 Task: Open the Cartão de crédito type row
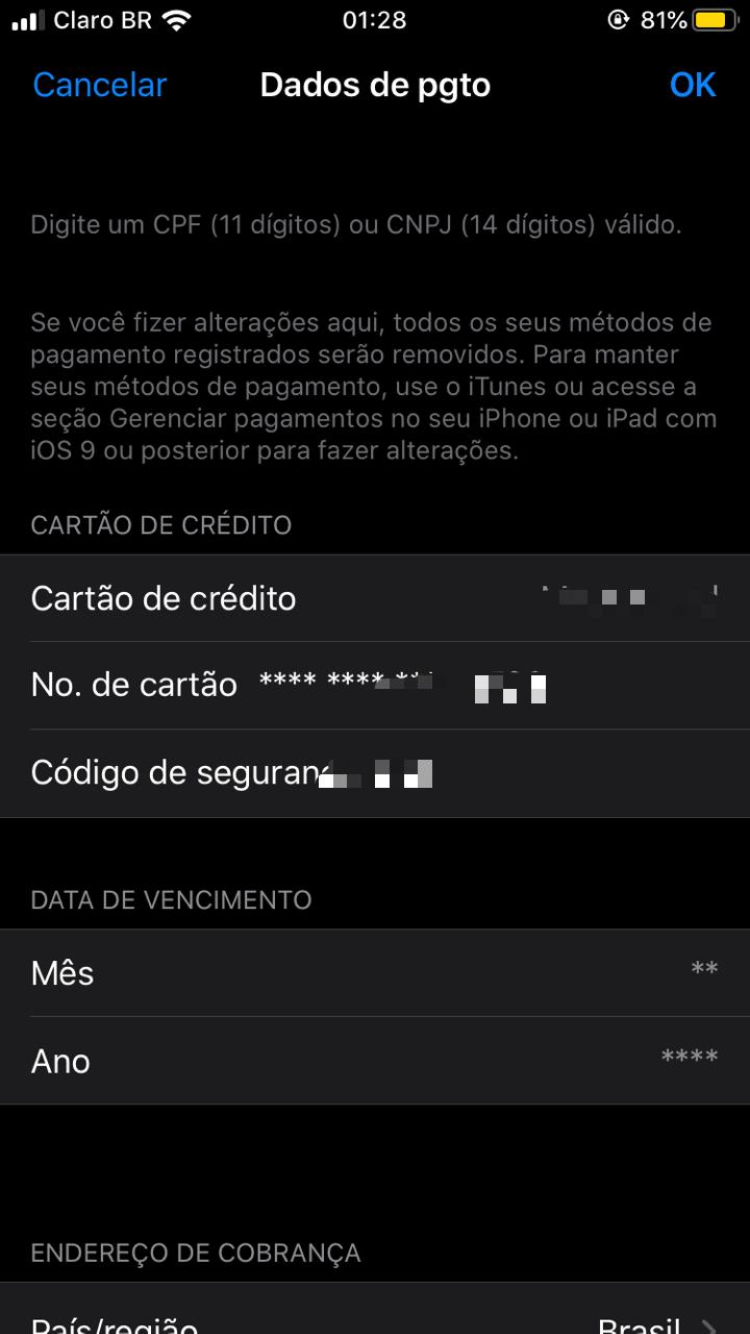pos(375,598)
